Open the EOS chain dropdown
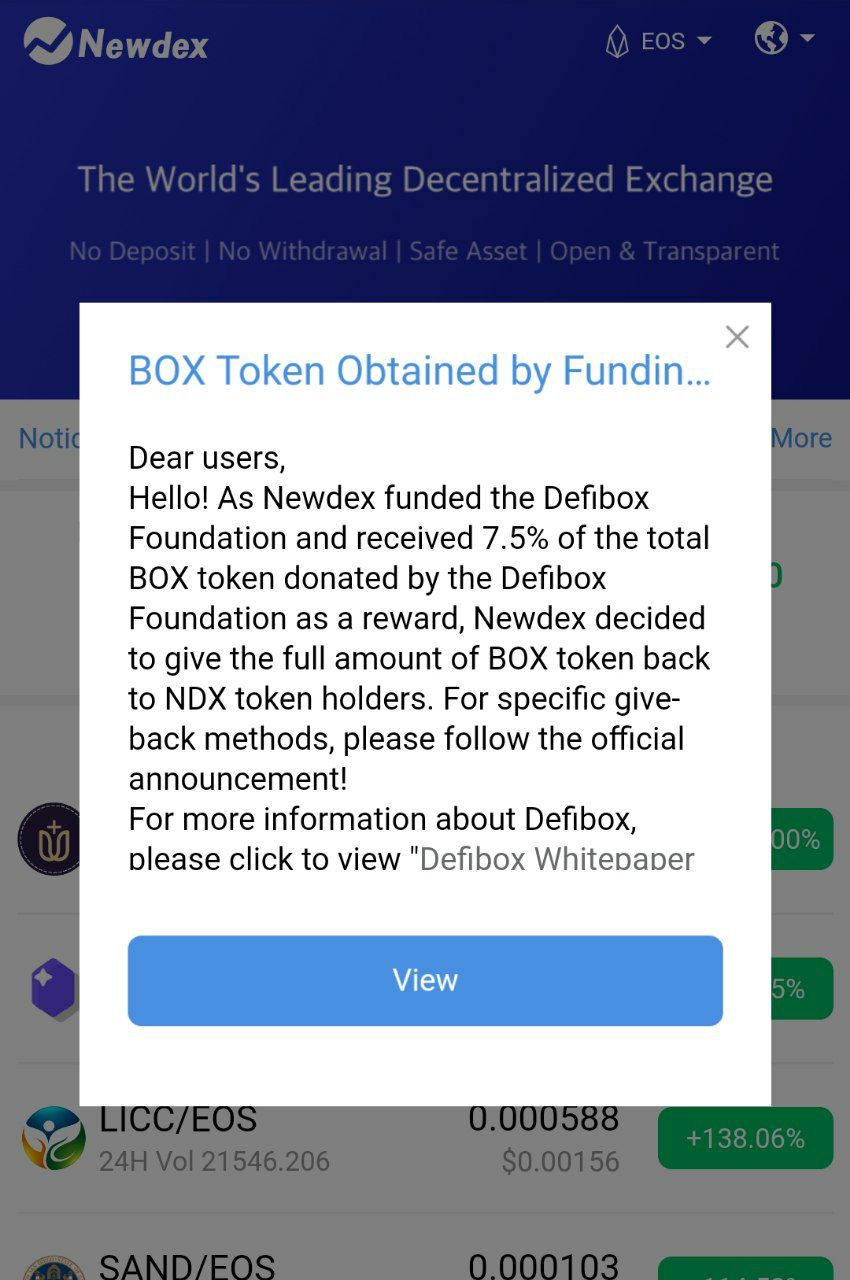Viewport: 850px width, 1280px height. 660,42
